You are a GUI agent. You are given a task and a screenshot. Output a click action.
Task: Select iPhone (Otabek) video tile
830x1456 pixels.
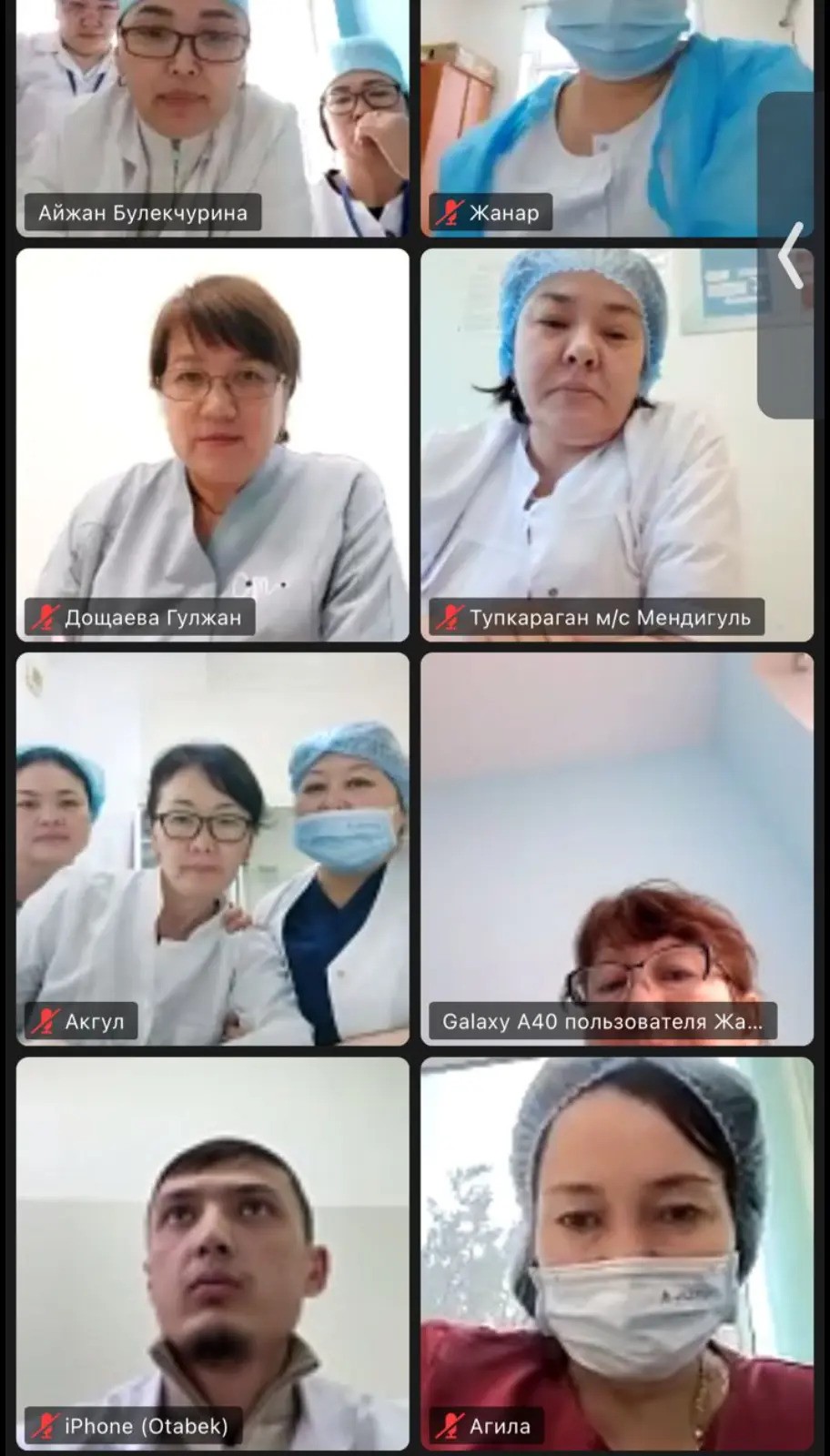[x=213, y=1252]
